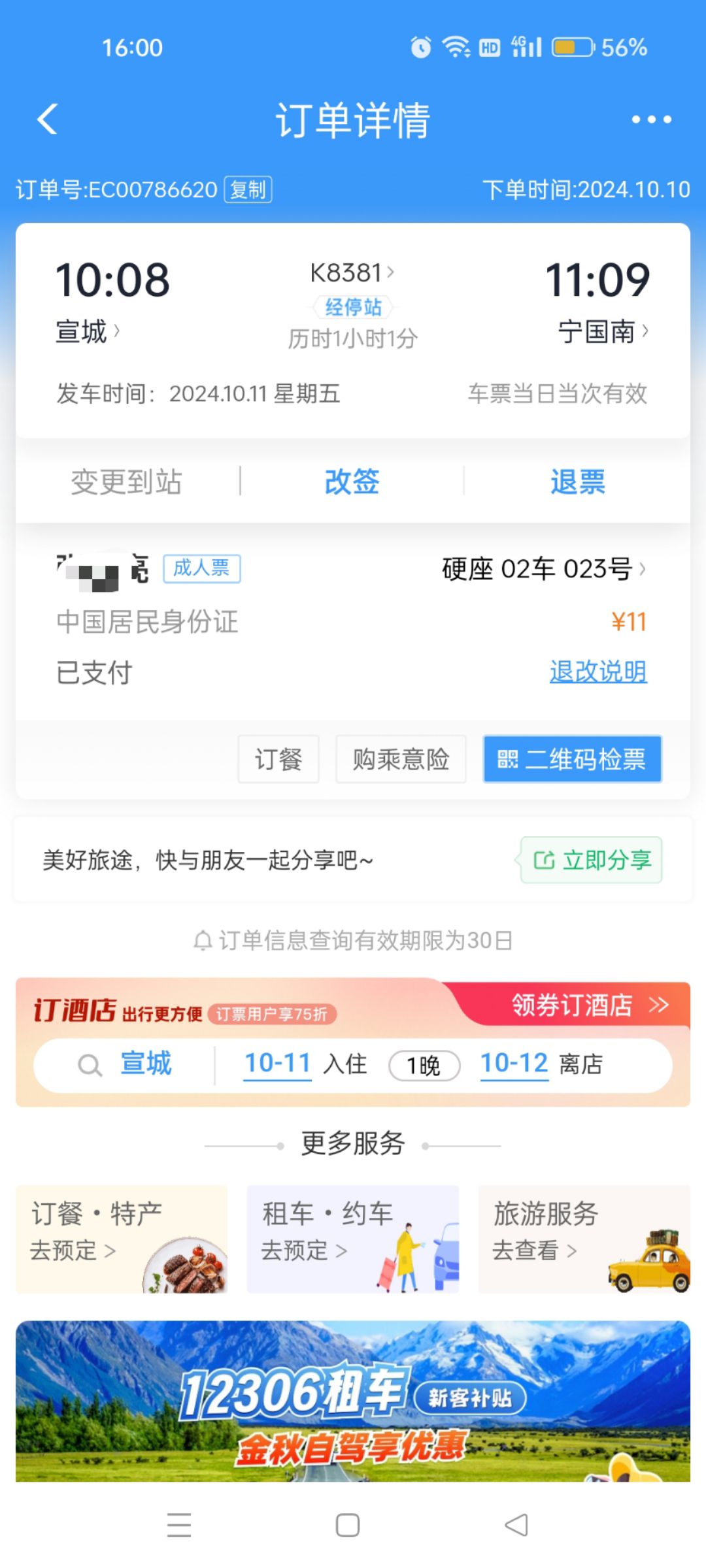Tap the 订餐 button
Image resolution: width=706 pixels, height=1568 pixels.
(278, 759)
